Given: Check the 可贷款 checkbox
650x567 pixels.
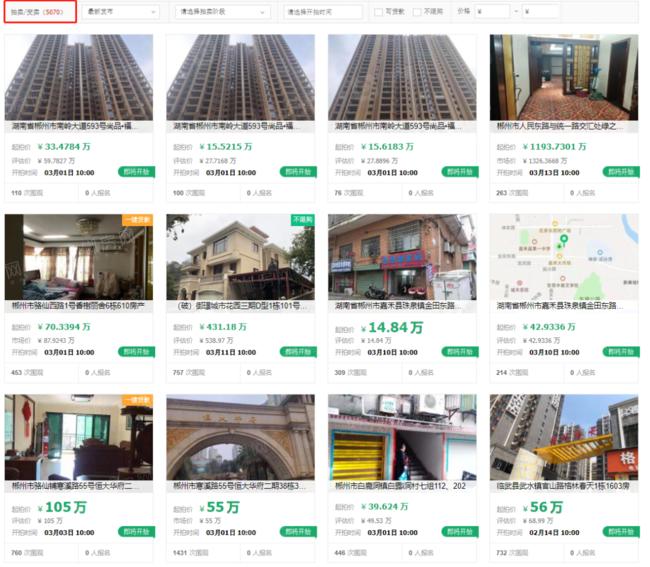Looking at the screenshot, I should [x=379, y=12].
